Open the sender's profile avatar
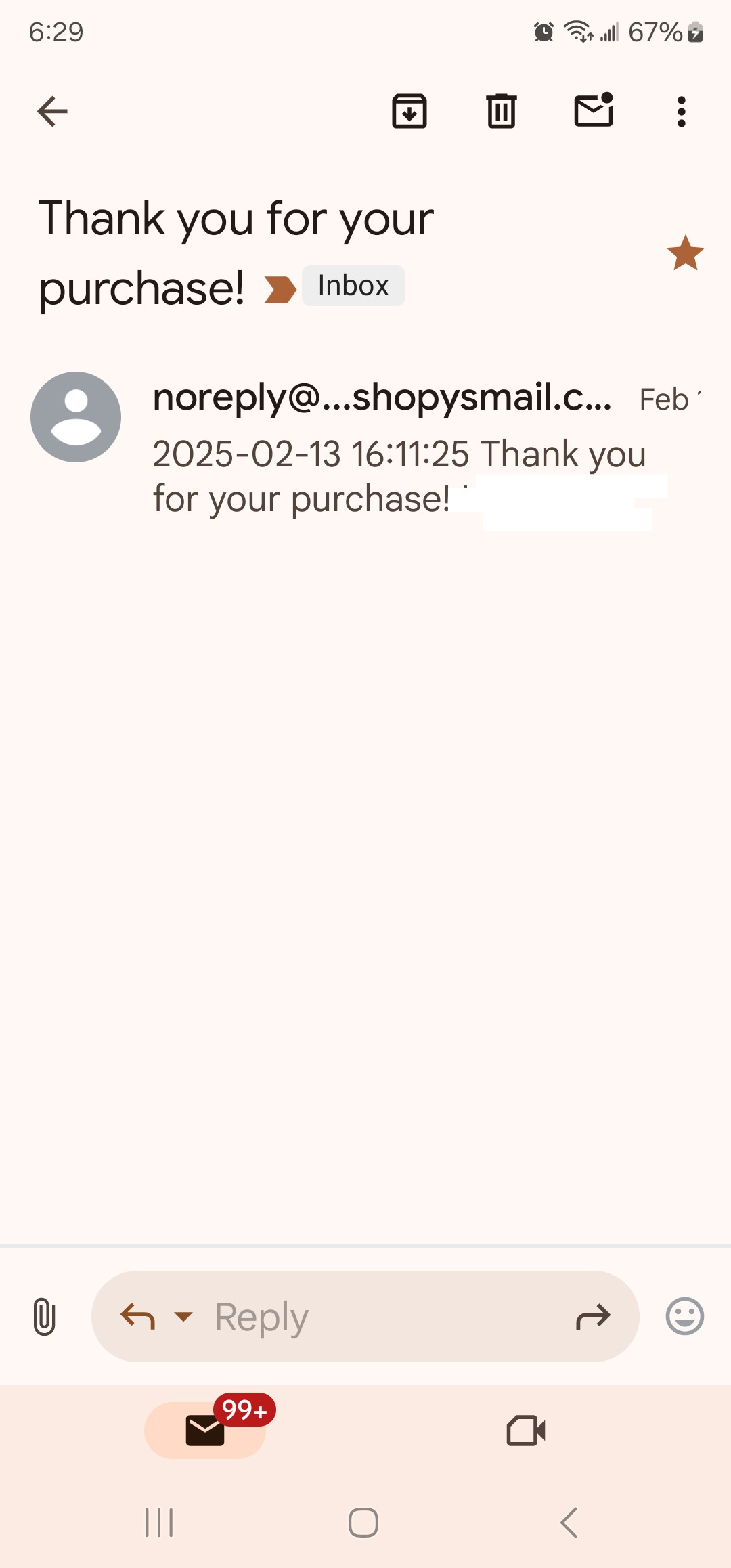 click(x=76, y=417)
